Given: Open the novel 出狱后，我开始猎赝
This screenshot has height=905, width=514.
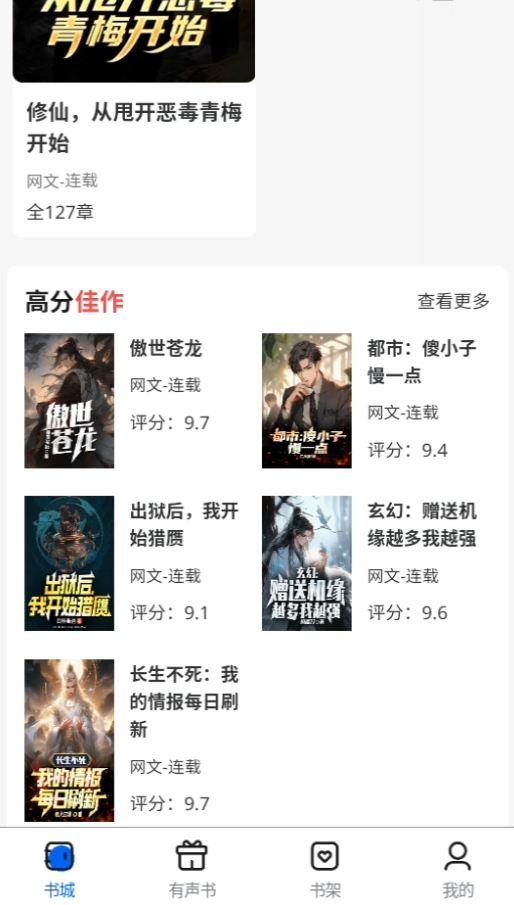Looking at the screenshot, I should (x=131, y=563).
